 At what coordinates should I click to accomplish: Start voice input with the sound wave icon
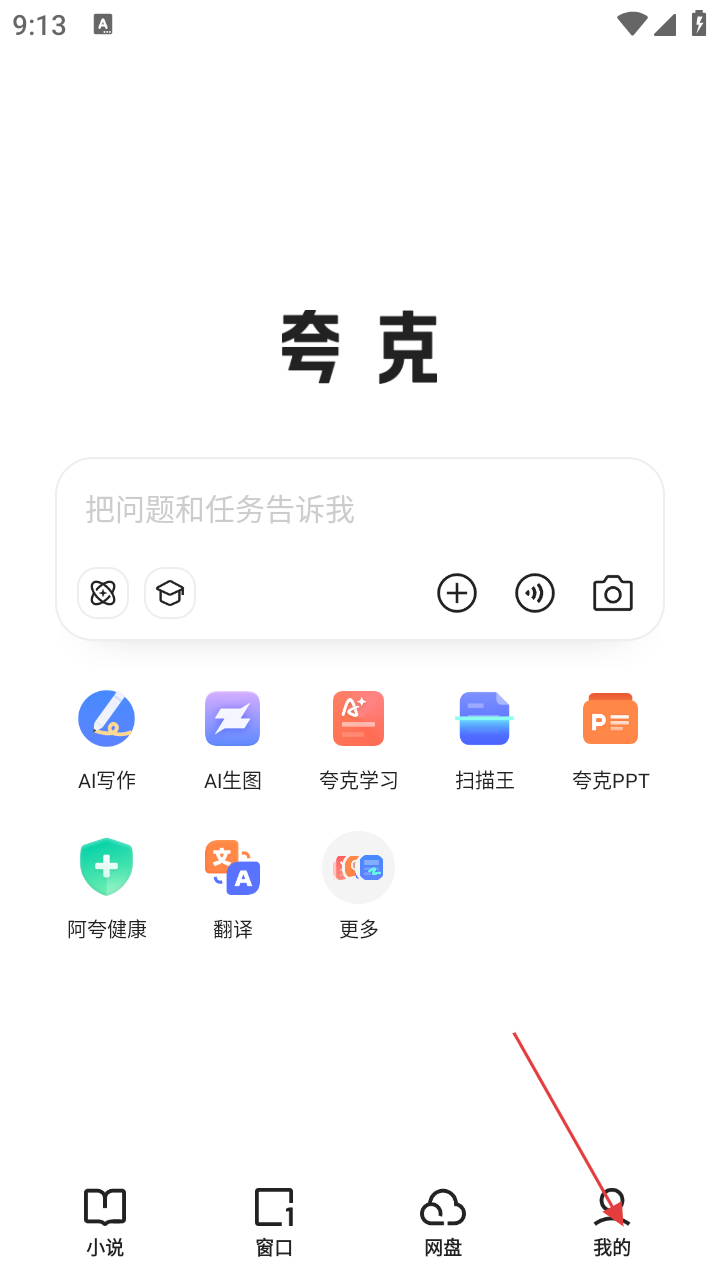click(x=535, y=594)
